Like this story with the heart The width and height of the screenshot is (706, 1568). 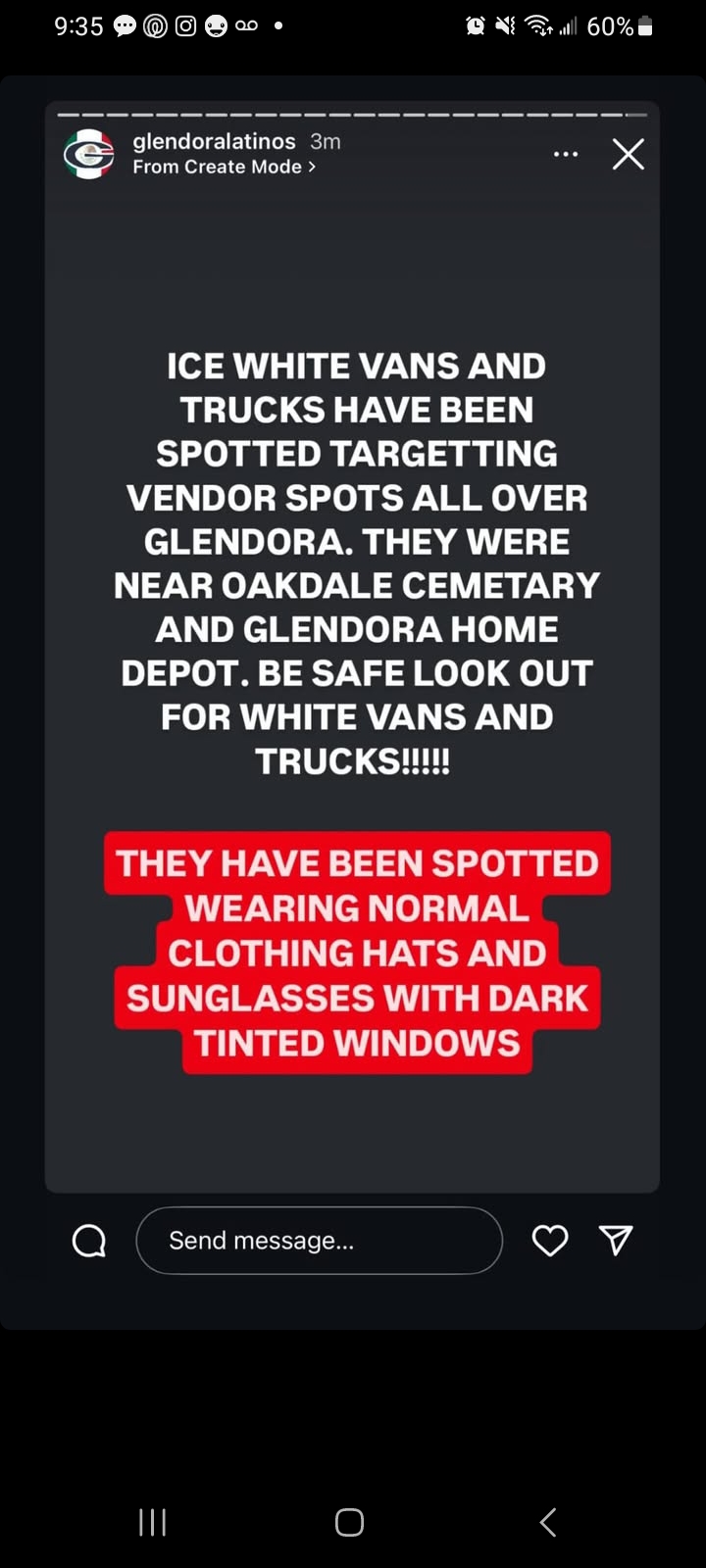click(549, 1241)
